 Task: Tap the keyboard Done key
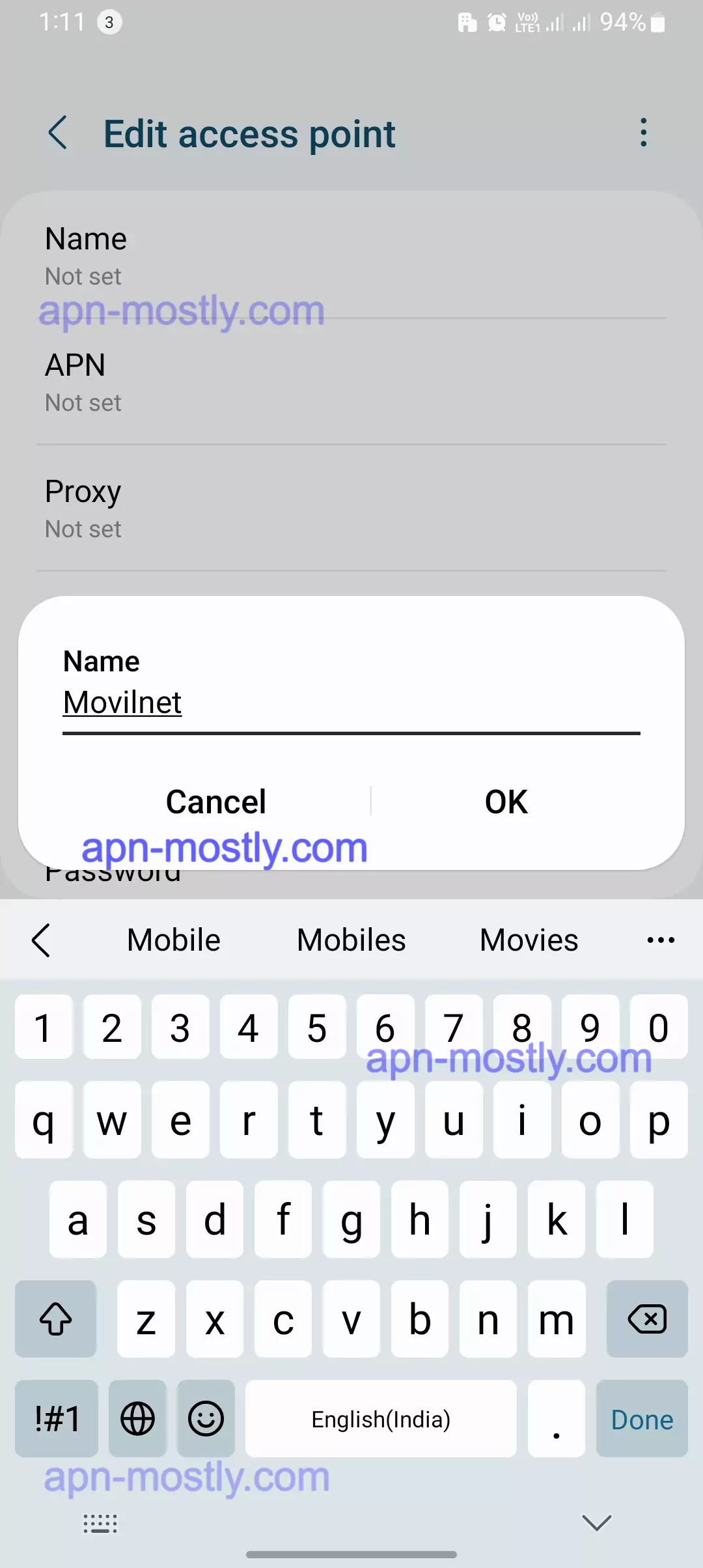pyautogui.click(x=641, y=1420)
